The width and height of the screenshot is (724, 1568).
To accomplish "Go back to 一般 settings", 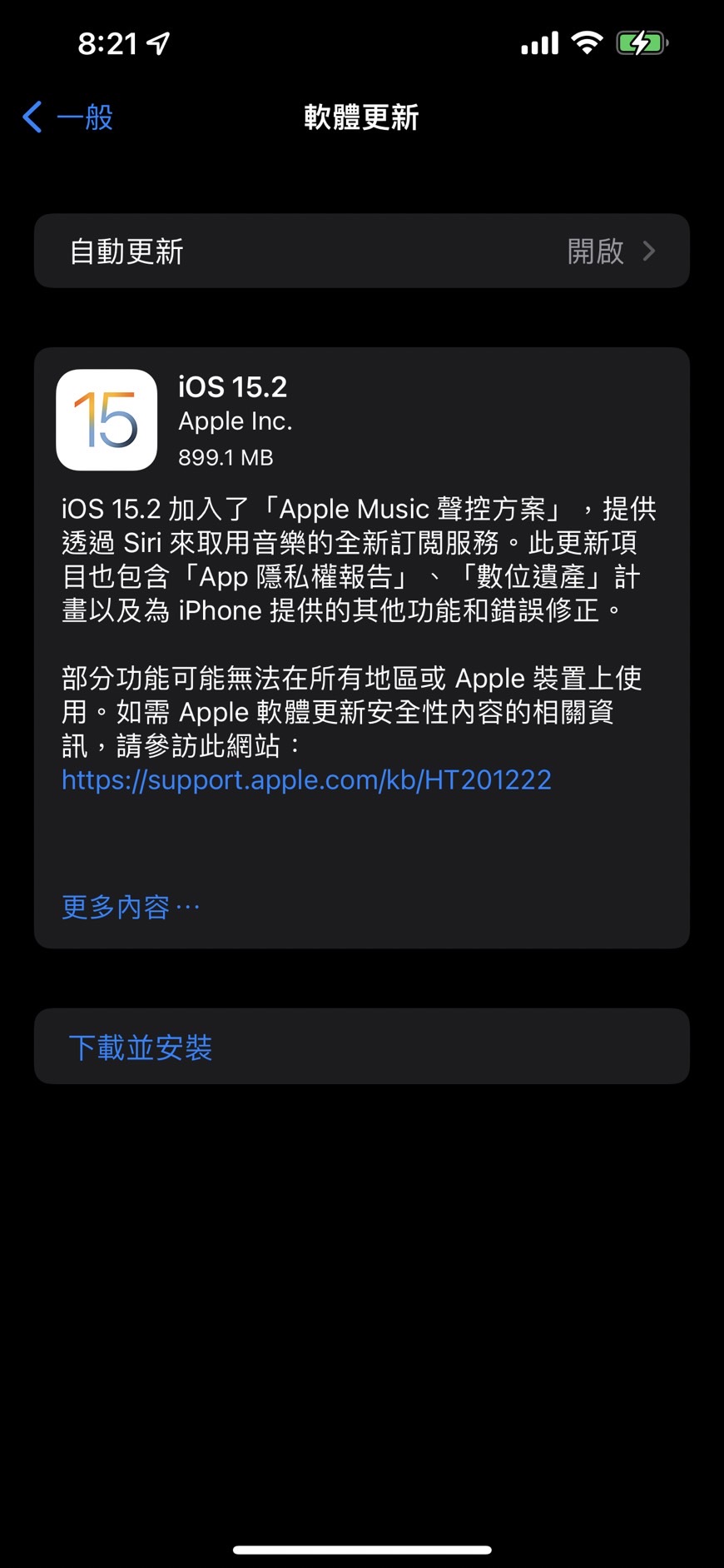I will tap(68, 117).
